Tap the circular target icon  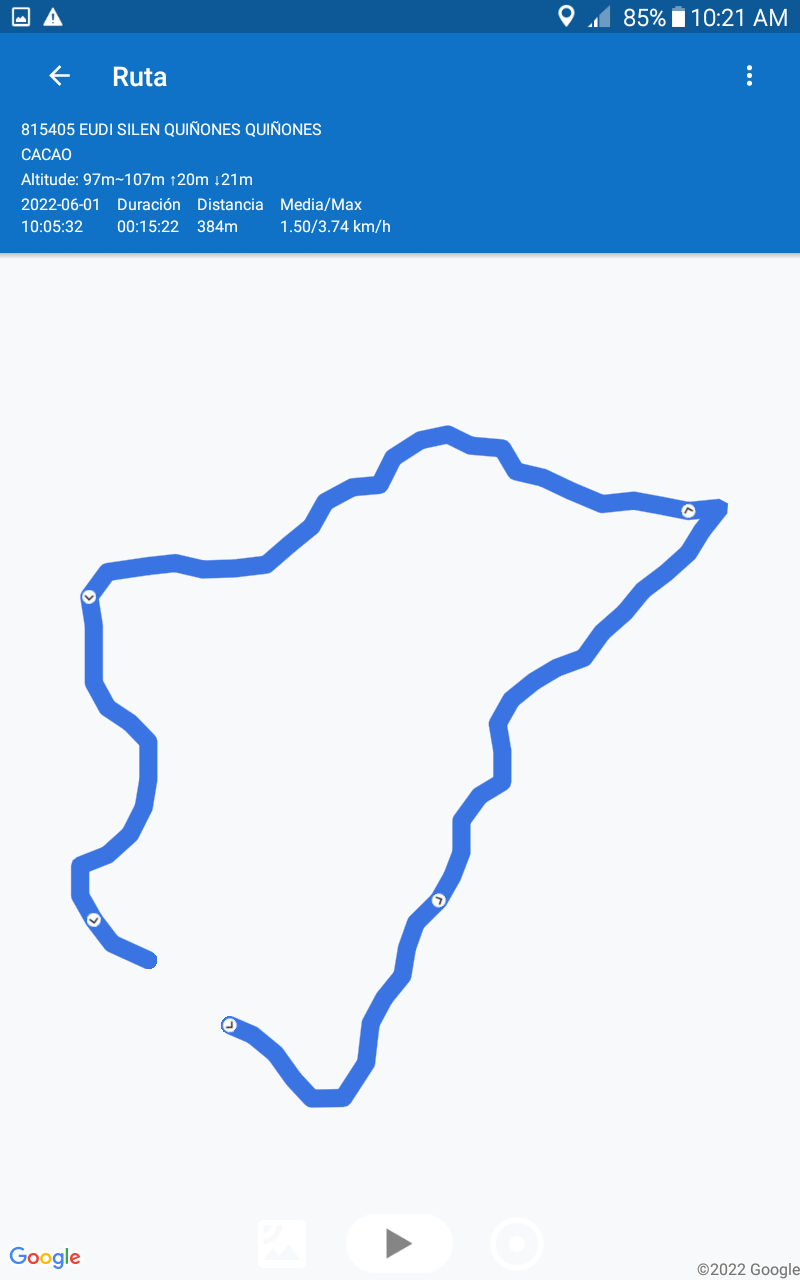pos(517,1244)
